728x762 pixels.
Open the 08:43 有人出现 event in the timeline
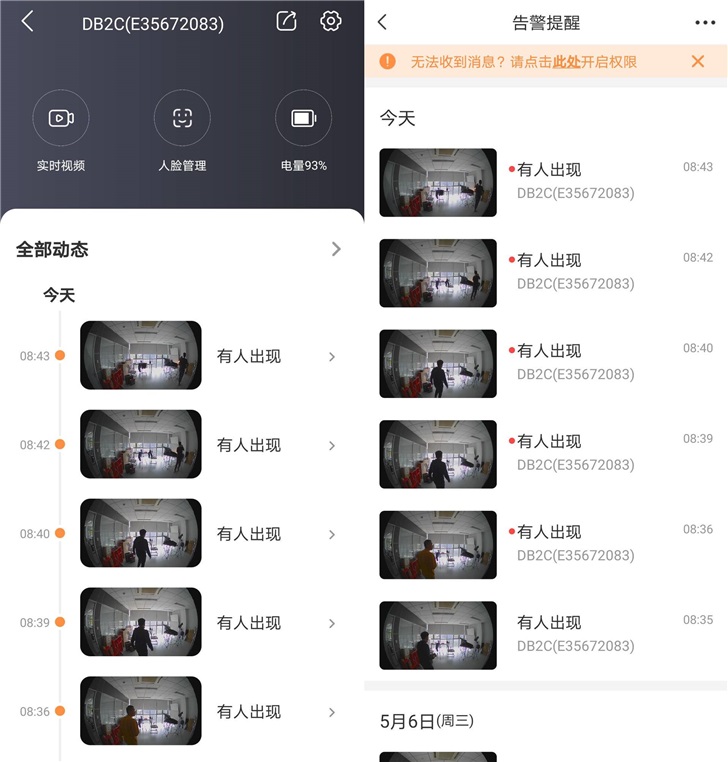249,356
